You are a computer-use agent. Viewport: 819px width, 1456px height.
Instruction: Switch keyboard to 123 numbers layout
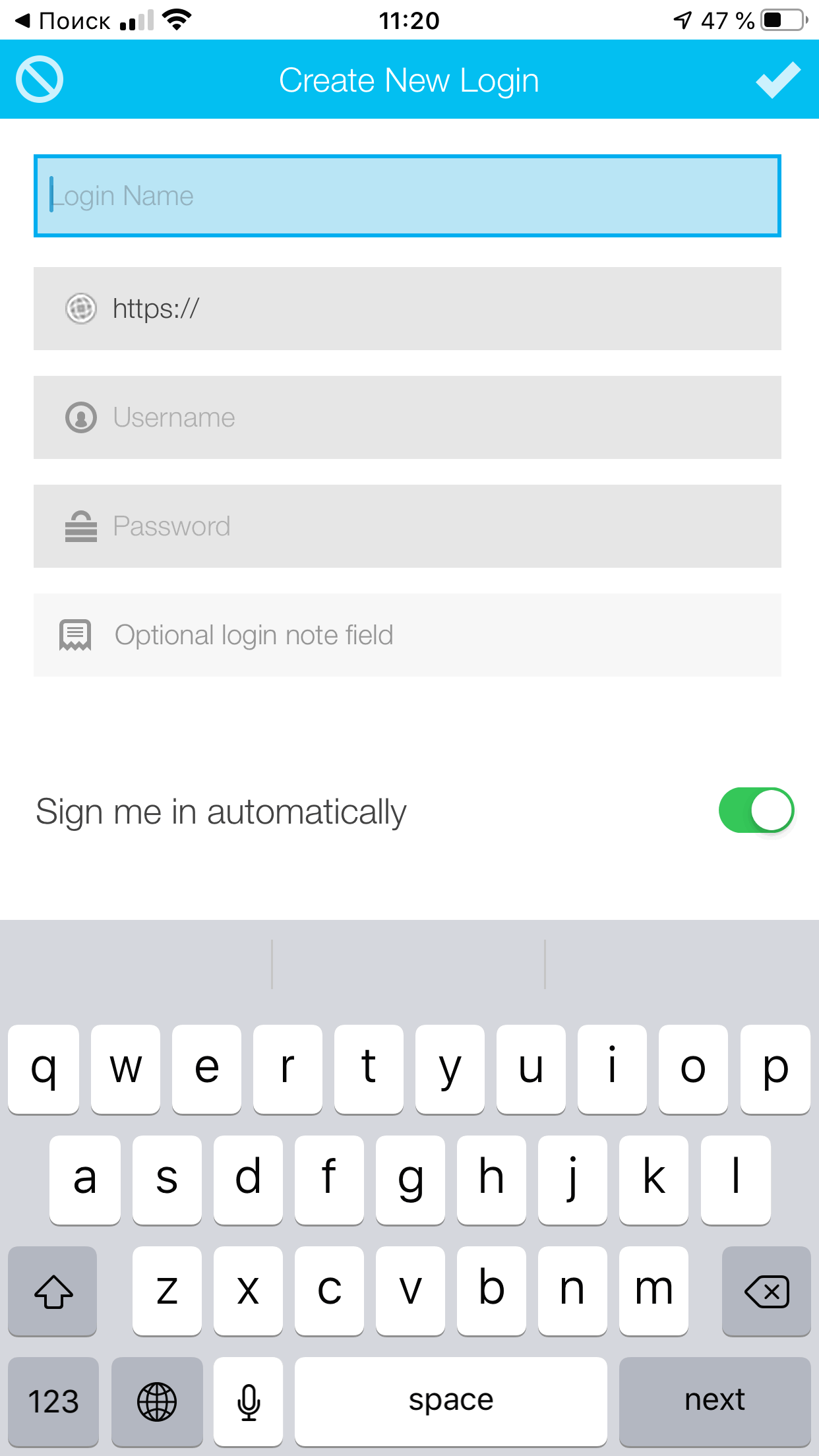tap(53, 1400)
